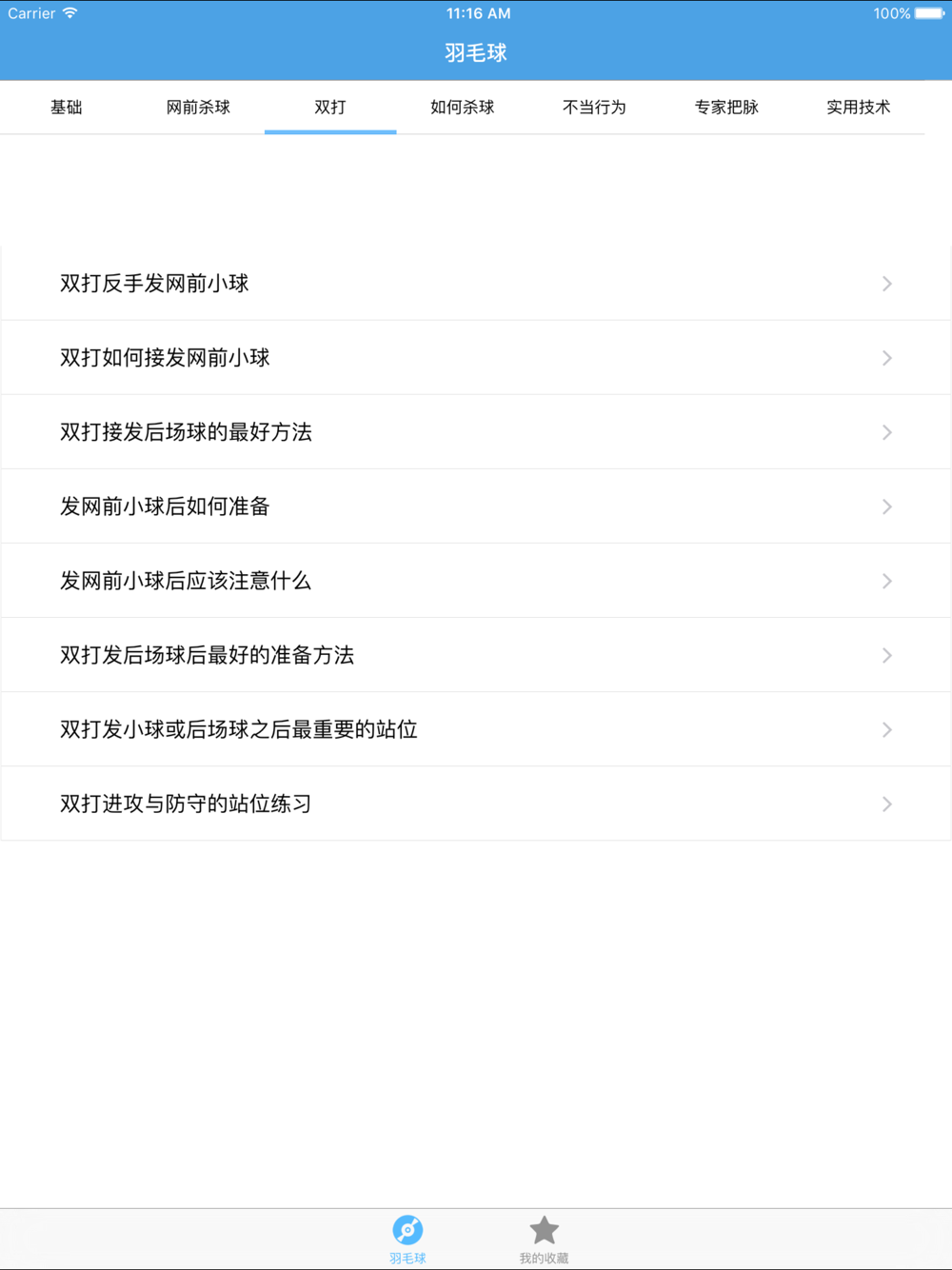
Task: Open 发网前小球后如何准备
Action: (476, 506)
